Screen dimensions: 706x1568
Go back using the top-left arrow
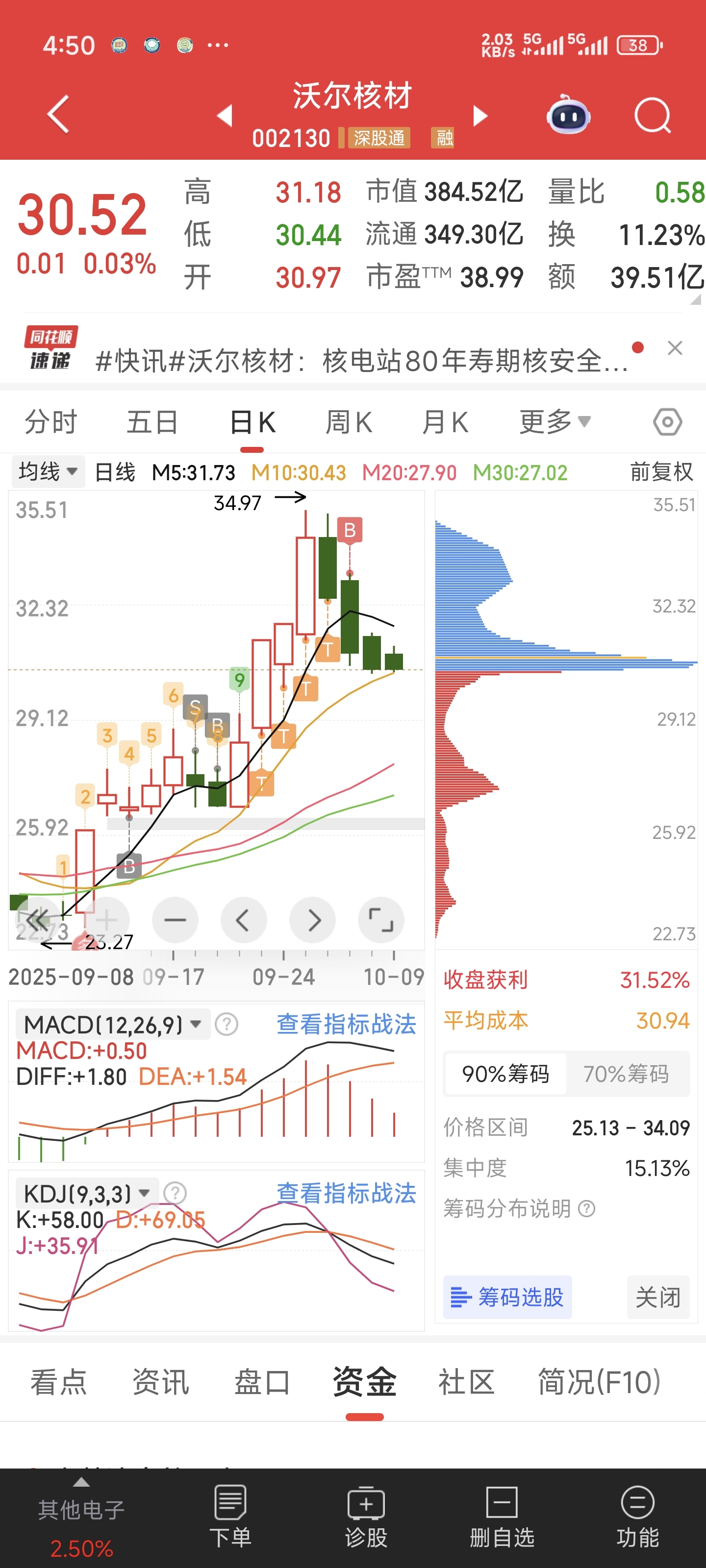(58, 114)
